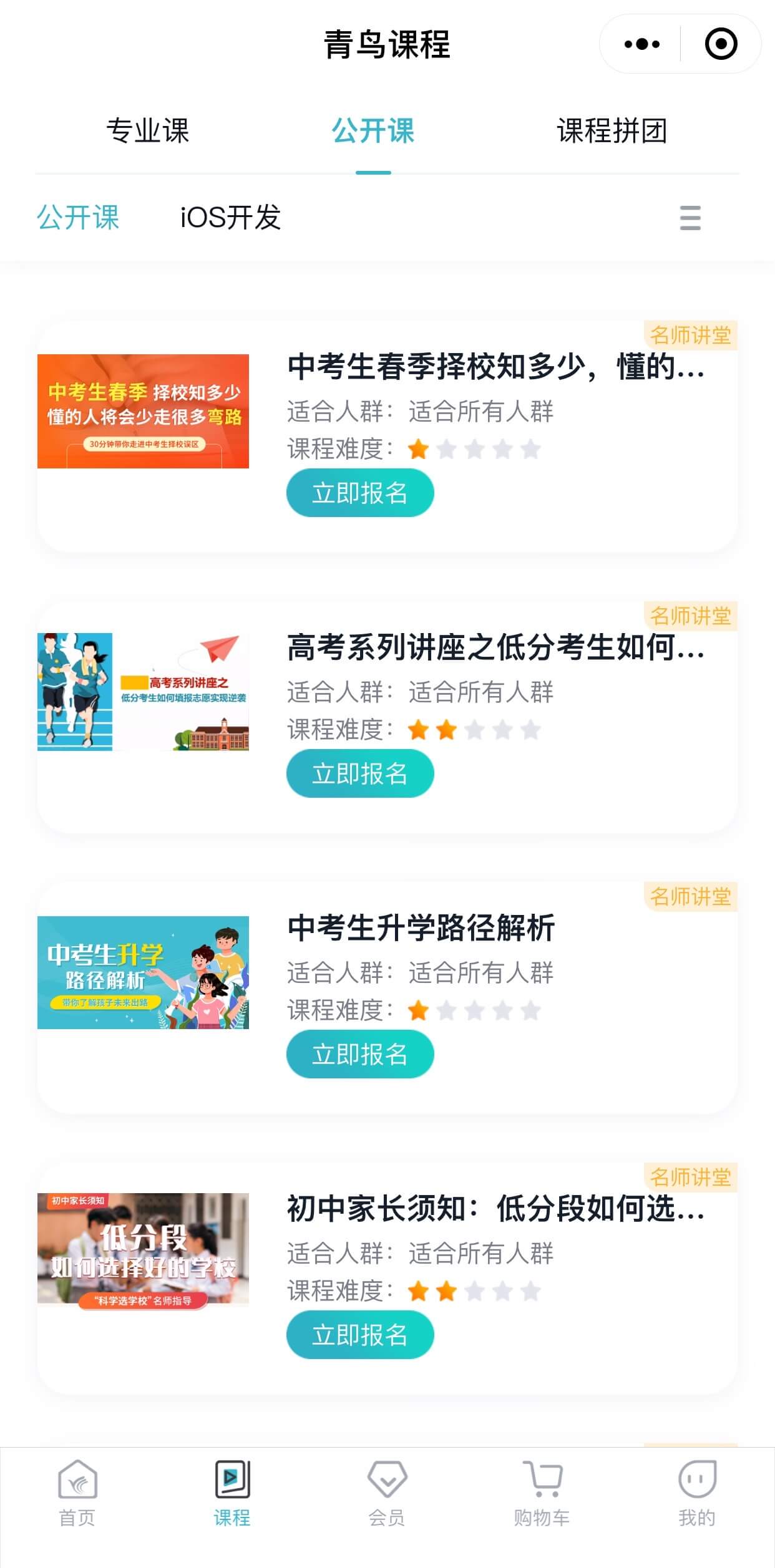Screen dimensions: 775x1568
Task: Switch to the 我的 tab
Action: pyautogui.click(x=696, y=1494)
